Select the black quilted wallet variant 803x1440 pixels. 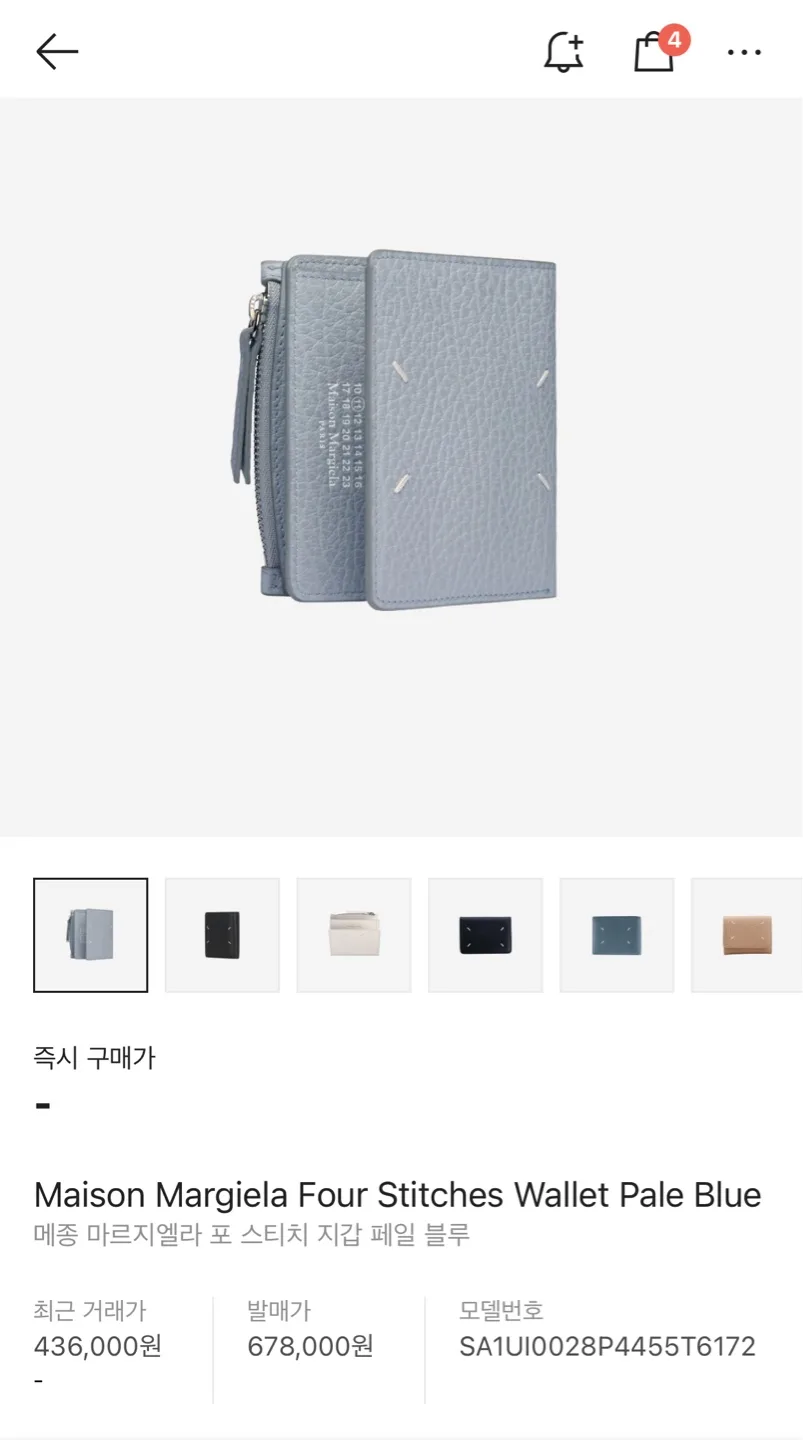[222, 934]
